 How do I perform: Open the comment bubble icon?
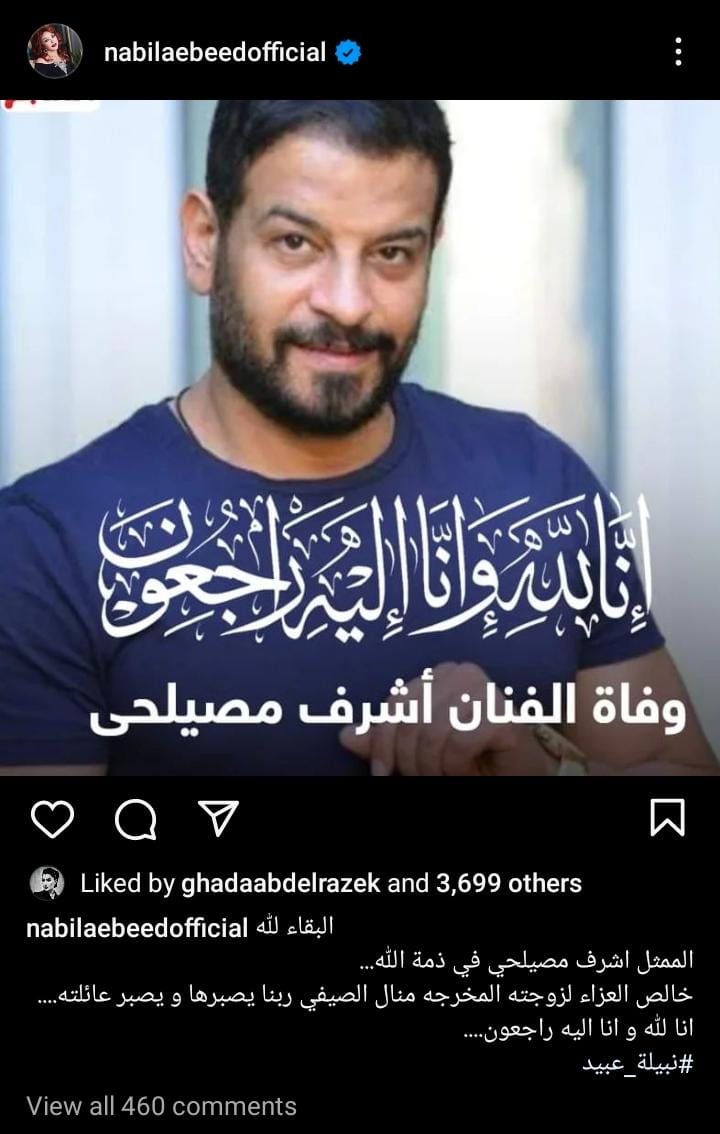pos(135,820)
